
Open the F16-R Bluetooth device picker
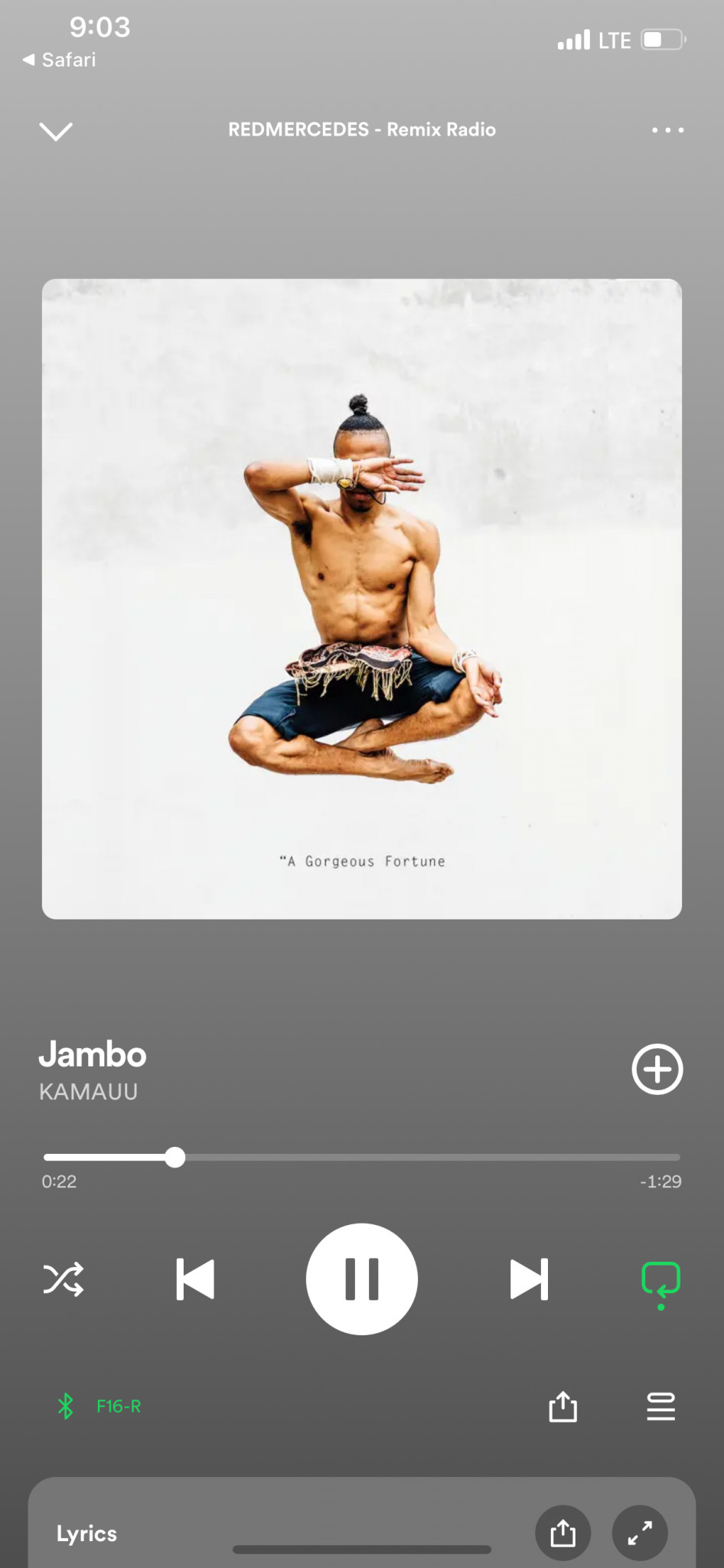tap(99, 1406)
